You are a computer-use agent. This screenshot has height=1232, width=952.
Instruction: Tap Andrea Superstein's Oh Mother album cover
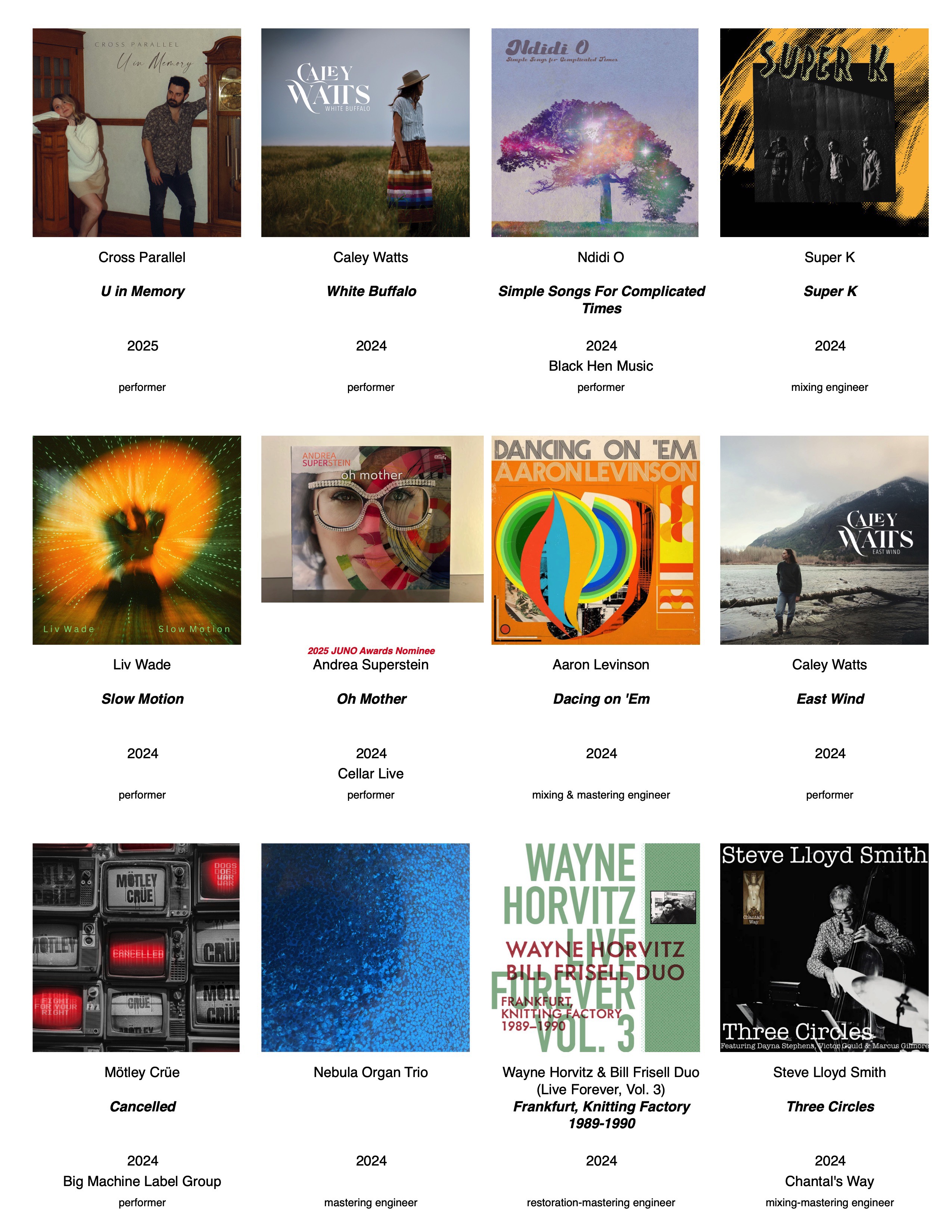372,519
